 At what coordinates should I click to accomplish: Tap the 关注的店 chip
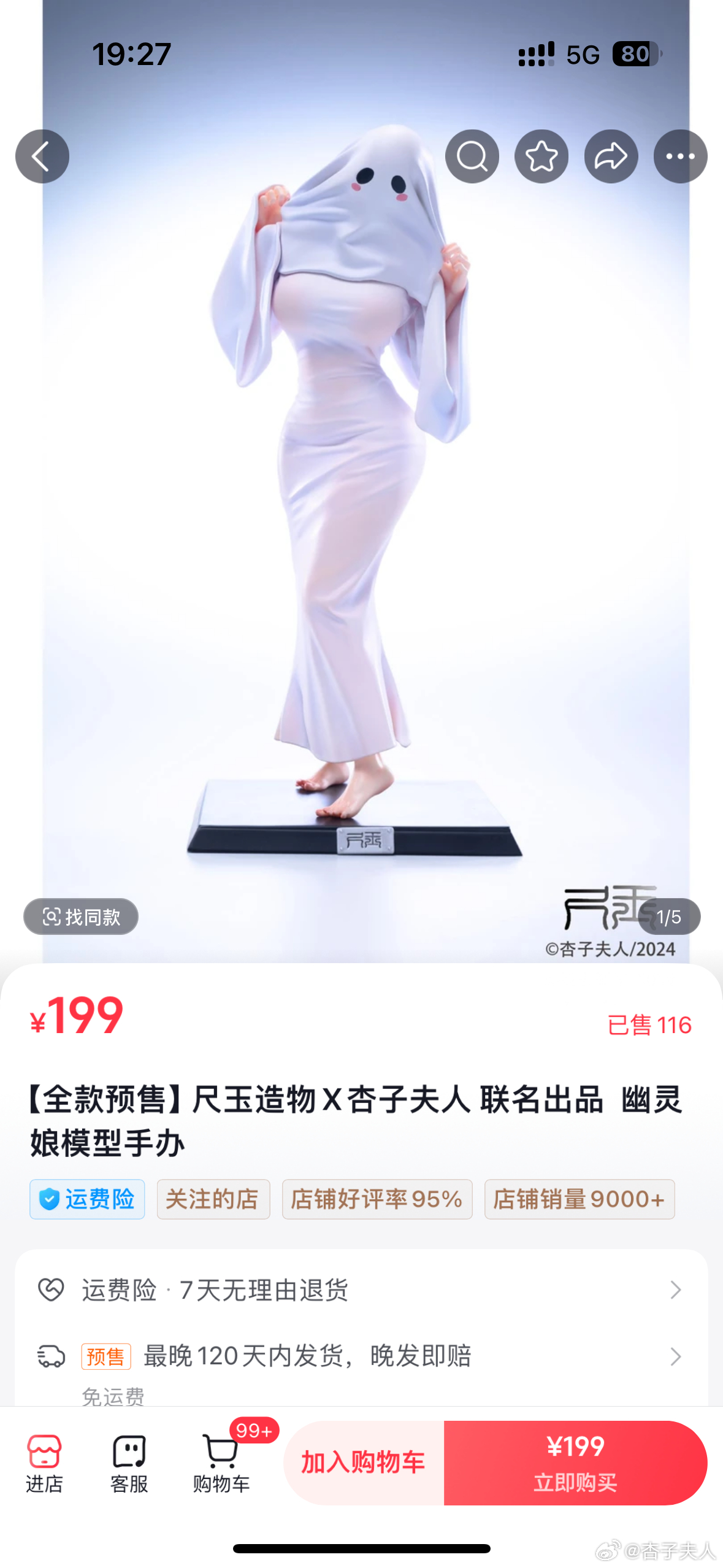(x=213, y=1199)
